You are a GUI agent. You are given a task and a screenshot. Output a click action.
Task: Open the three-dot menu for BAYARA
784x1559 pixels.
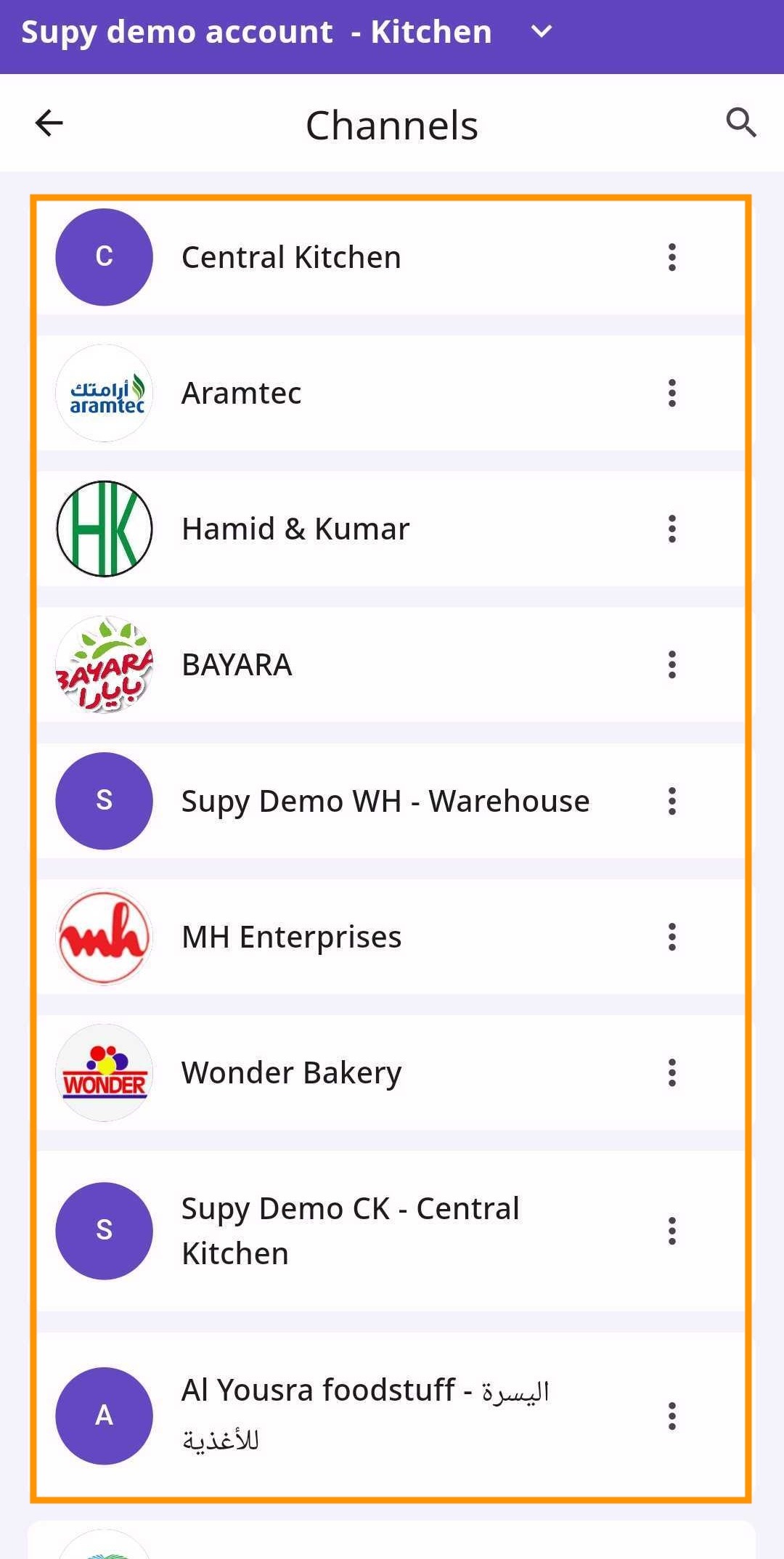pos(672,665)
